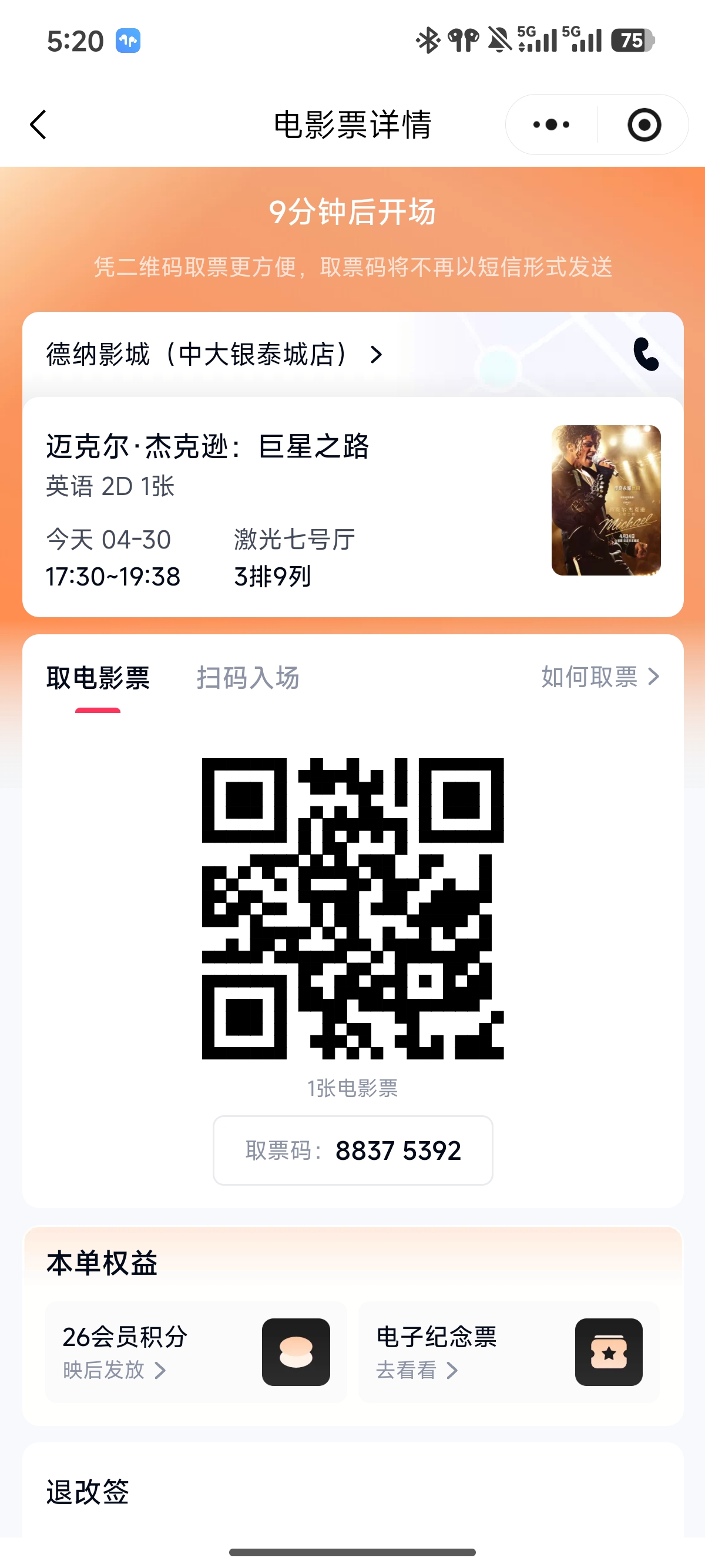Open the 迈克尔·杰克逊 movie poster
Image resolution: width=705 pixels, height=1568 pixels.
606,500
